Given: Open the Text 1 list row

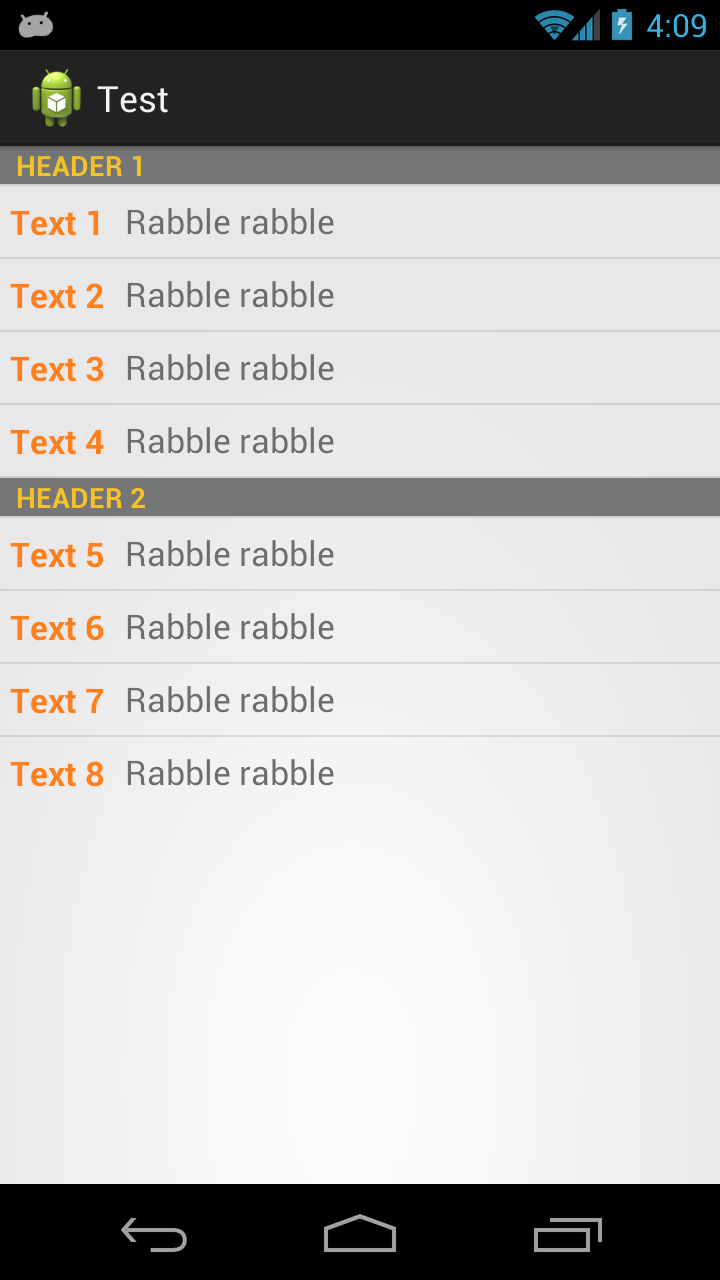Looking at the screenshot, I should point(360,222).
